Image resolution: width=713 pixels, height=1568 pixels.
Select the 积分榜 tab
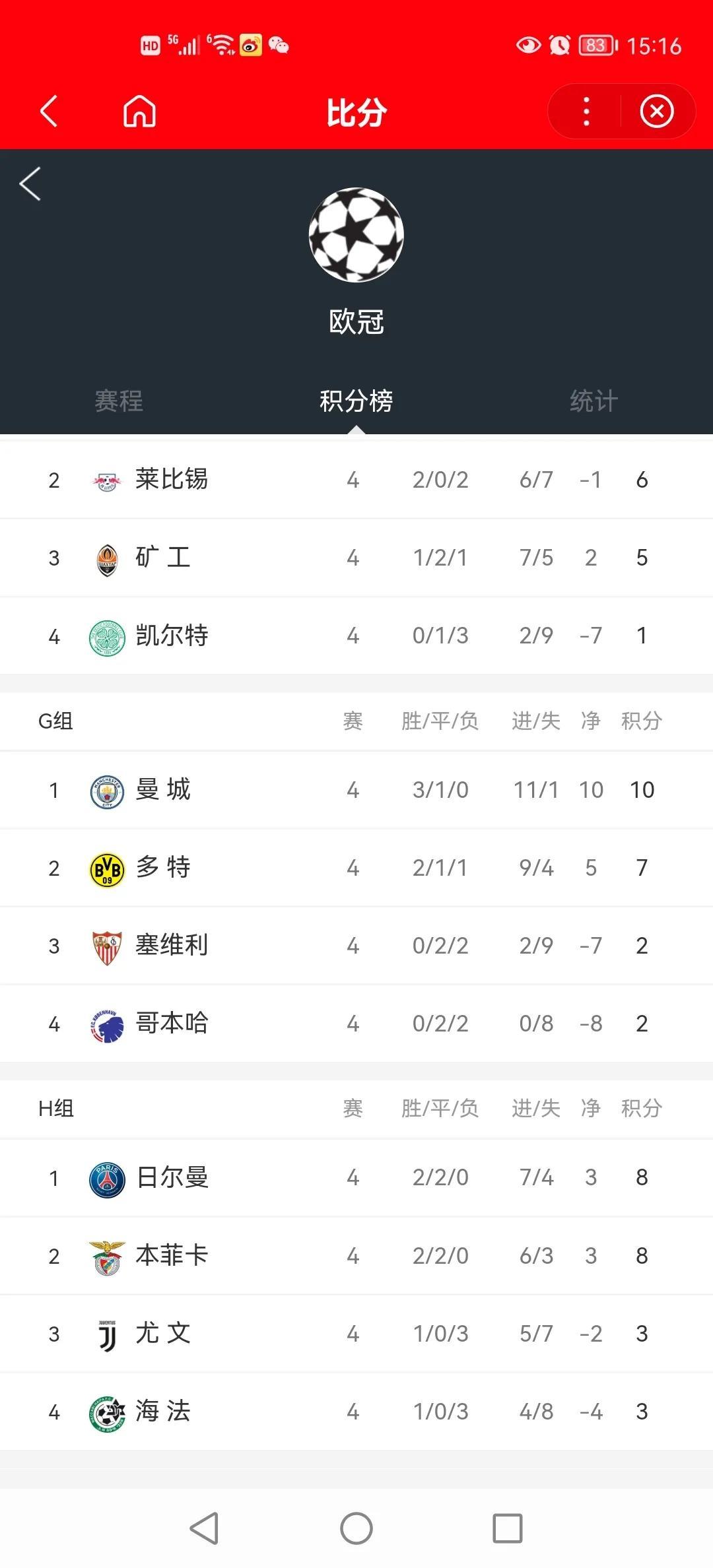pos(356,401)
